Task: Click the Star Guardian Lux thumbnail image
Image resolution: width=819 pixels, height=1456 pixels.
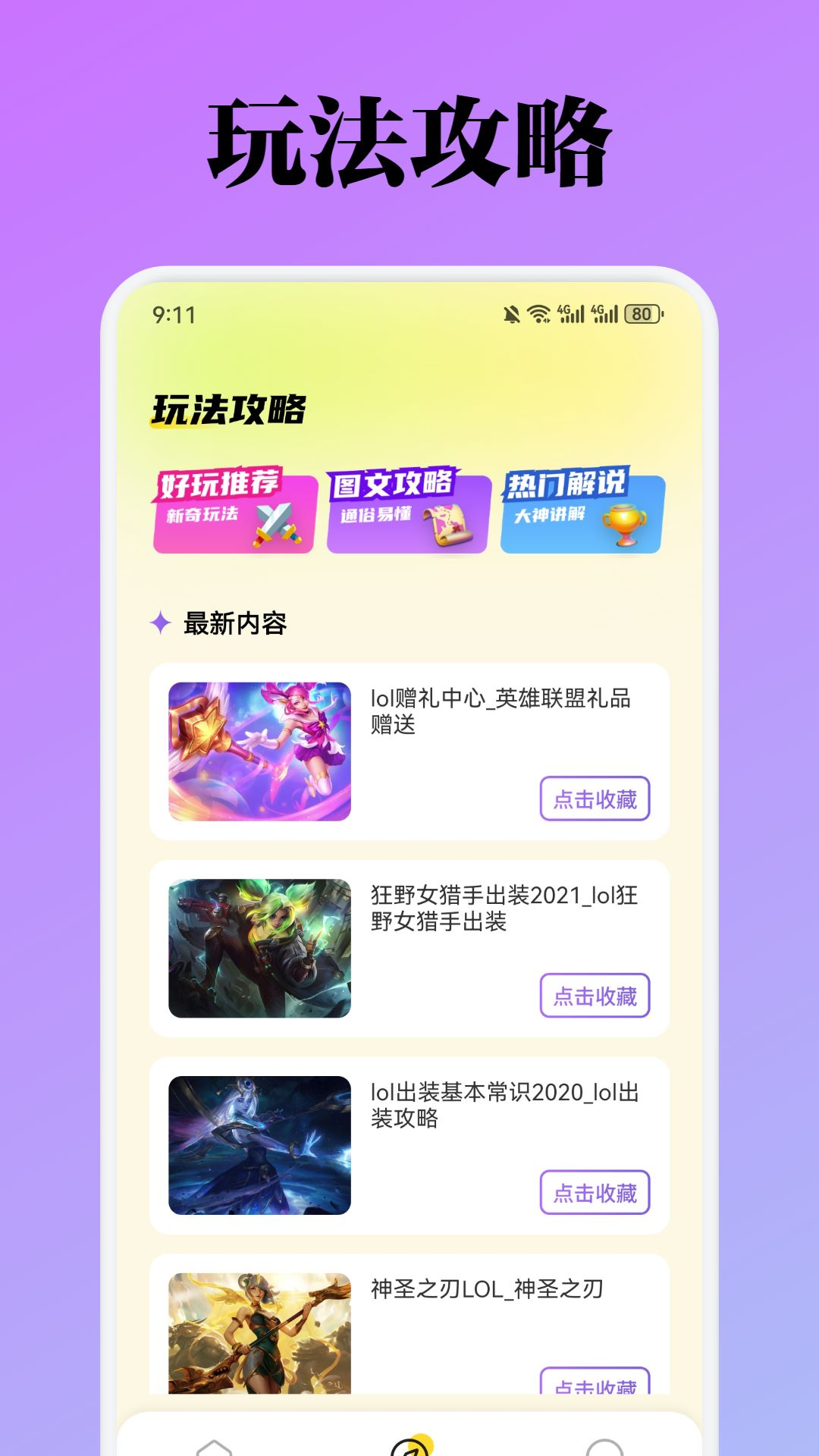Action: (258, 747)
